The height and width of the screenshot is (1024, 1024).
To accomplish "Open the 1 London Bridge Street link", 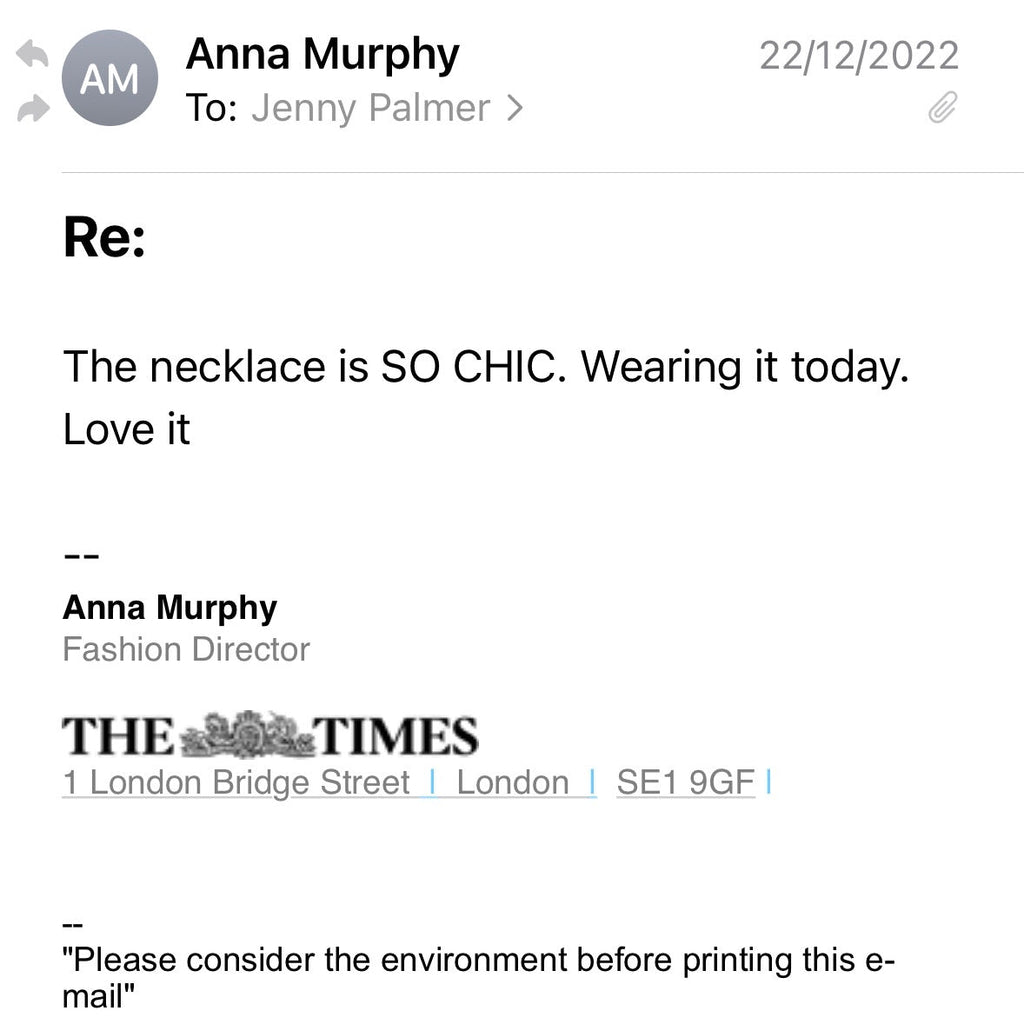I will [236, 782].
